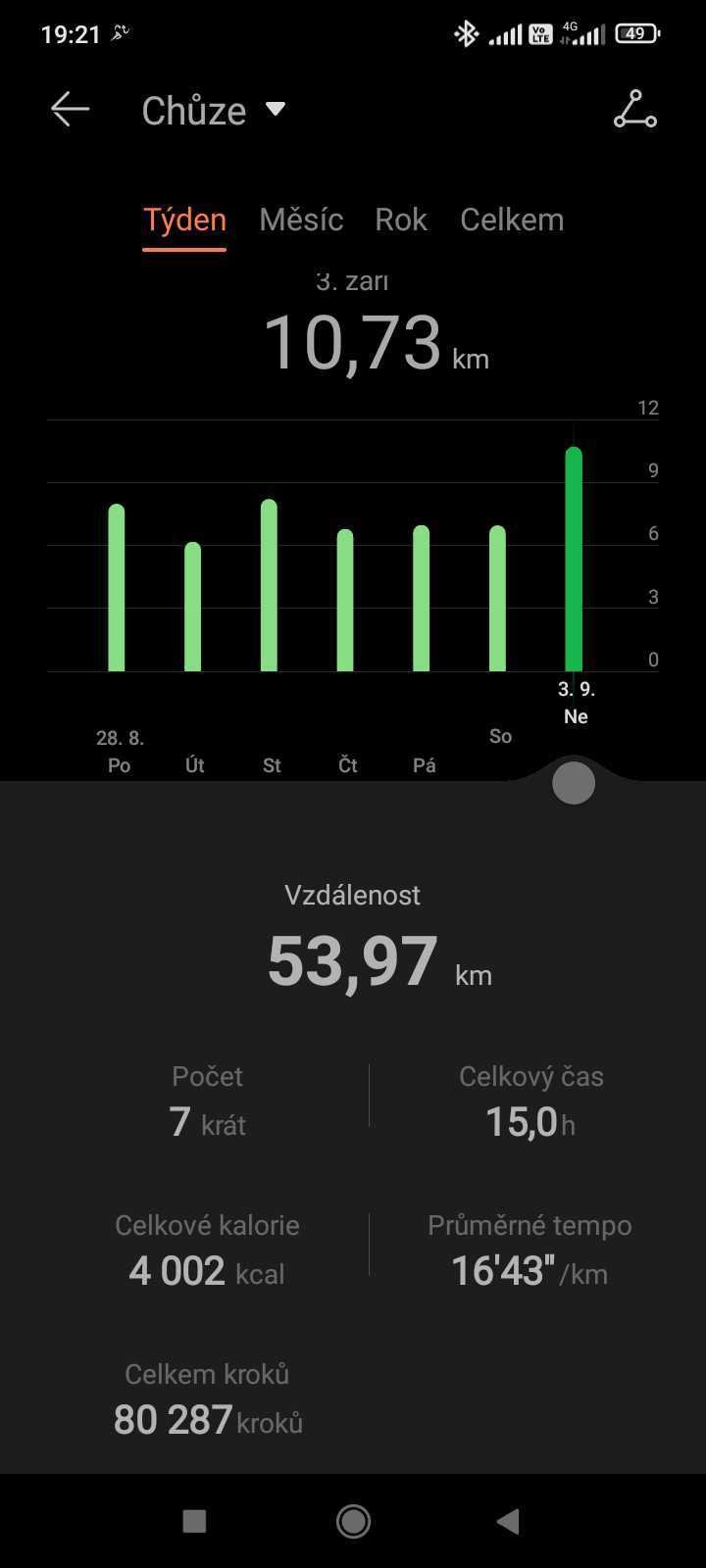The height and width of the screenshot is (1568, 706).
Task: Tap the system home button
Action: click(353, 1521)
